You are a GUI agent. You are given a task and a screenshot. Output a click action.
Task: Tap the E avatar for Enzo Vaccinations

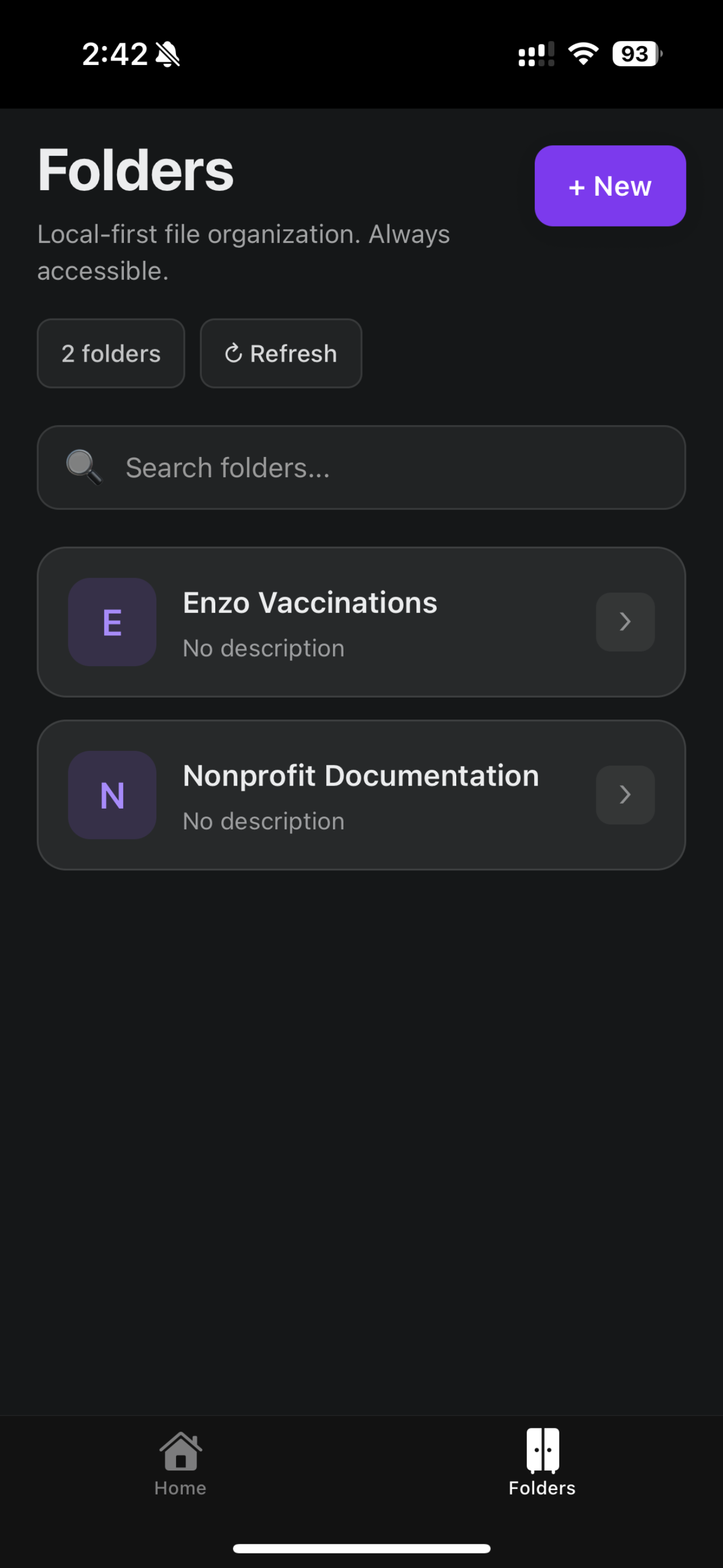112,622
